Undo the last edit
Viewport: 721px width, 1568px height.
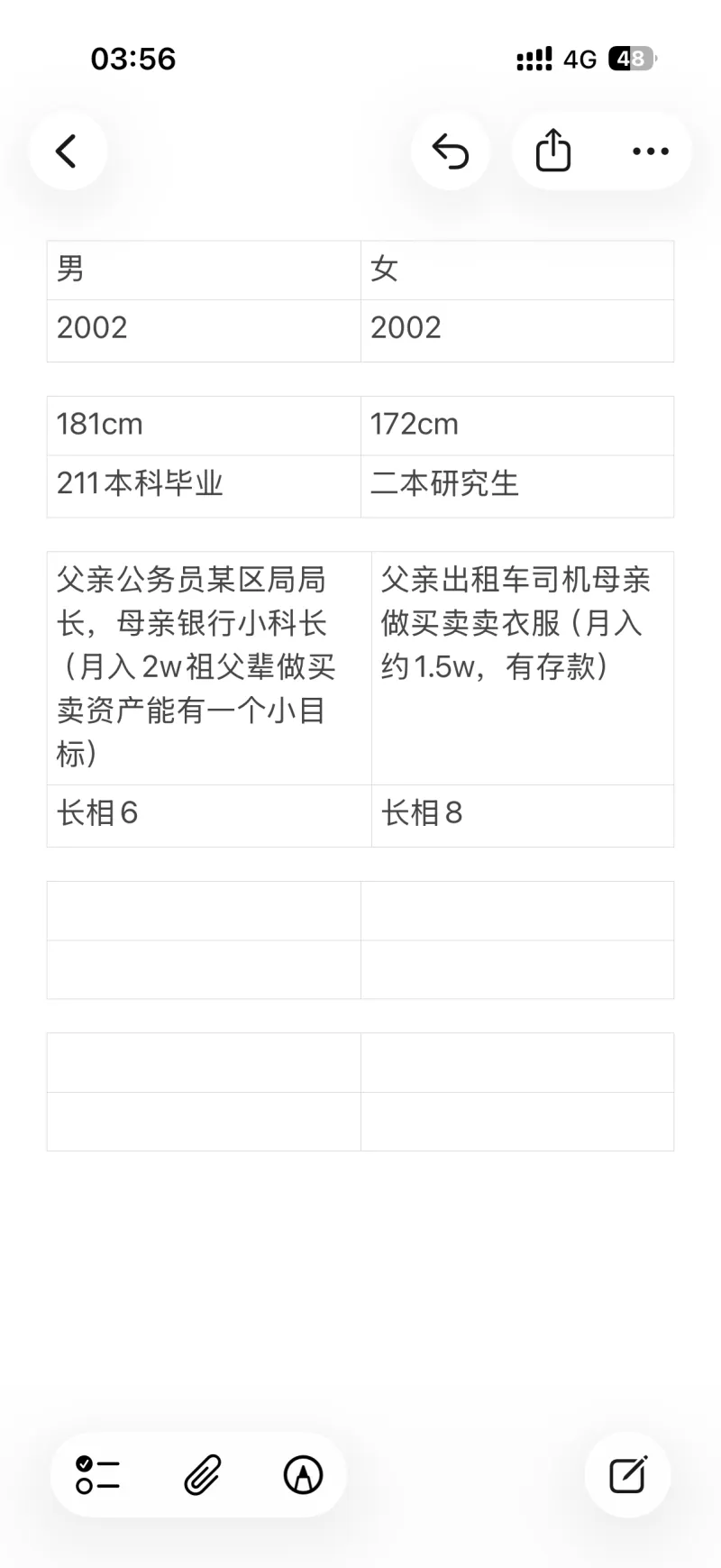pyautogui.click(x=451, y=151)
